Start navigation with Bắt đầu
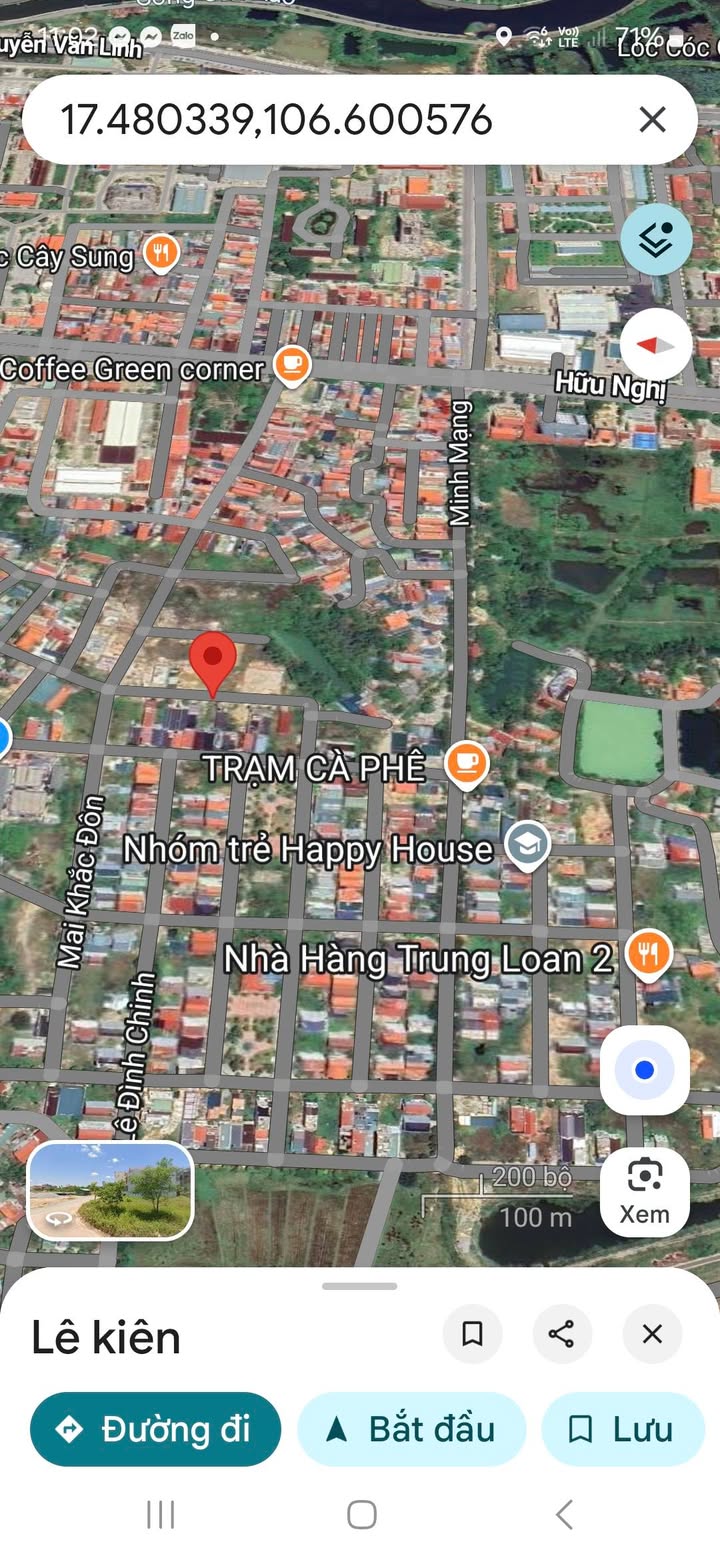This screenshot has height=1560, width=720. tap(411, 1429)
